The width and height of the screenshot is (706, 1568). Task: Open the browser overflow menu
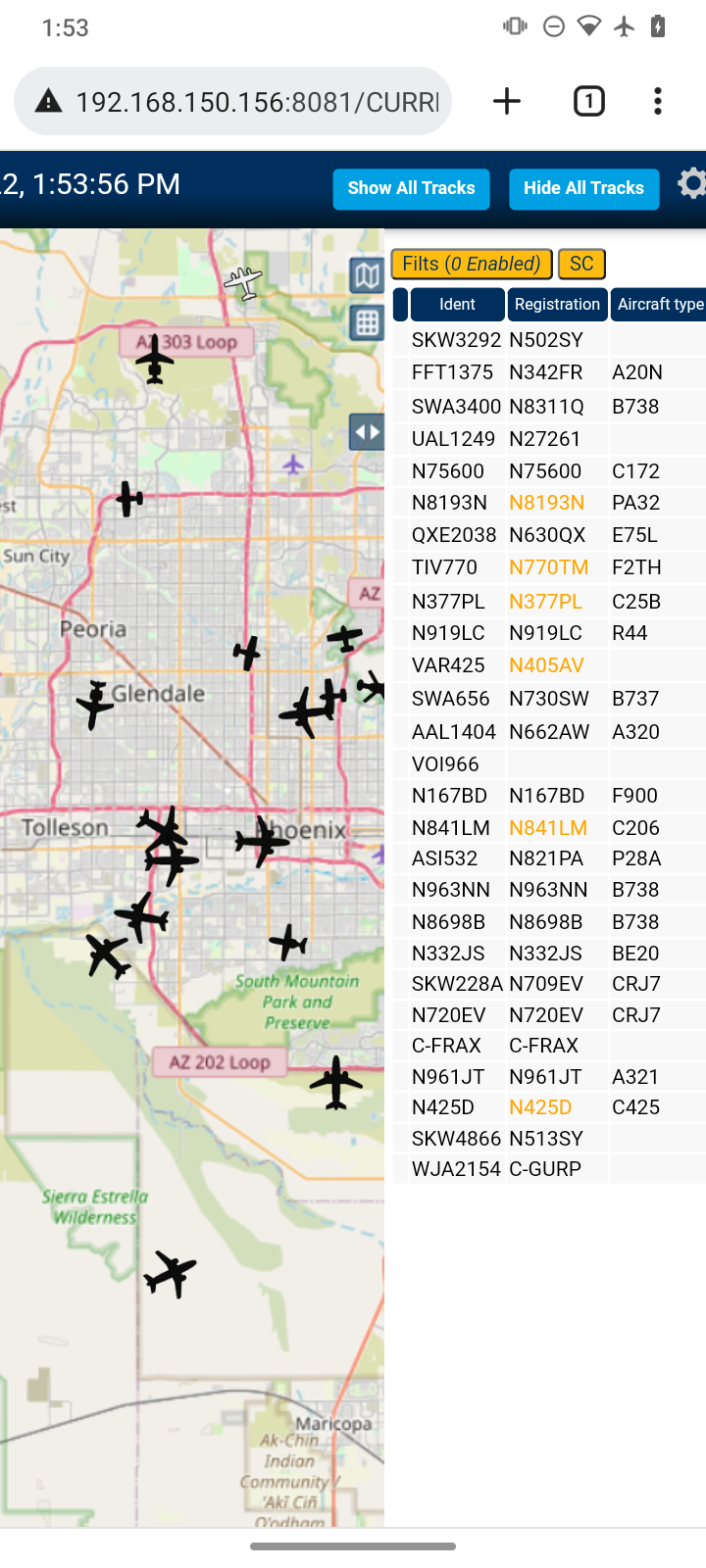tap(658, 101)
